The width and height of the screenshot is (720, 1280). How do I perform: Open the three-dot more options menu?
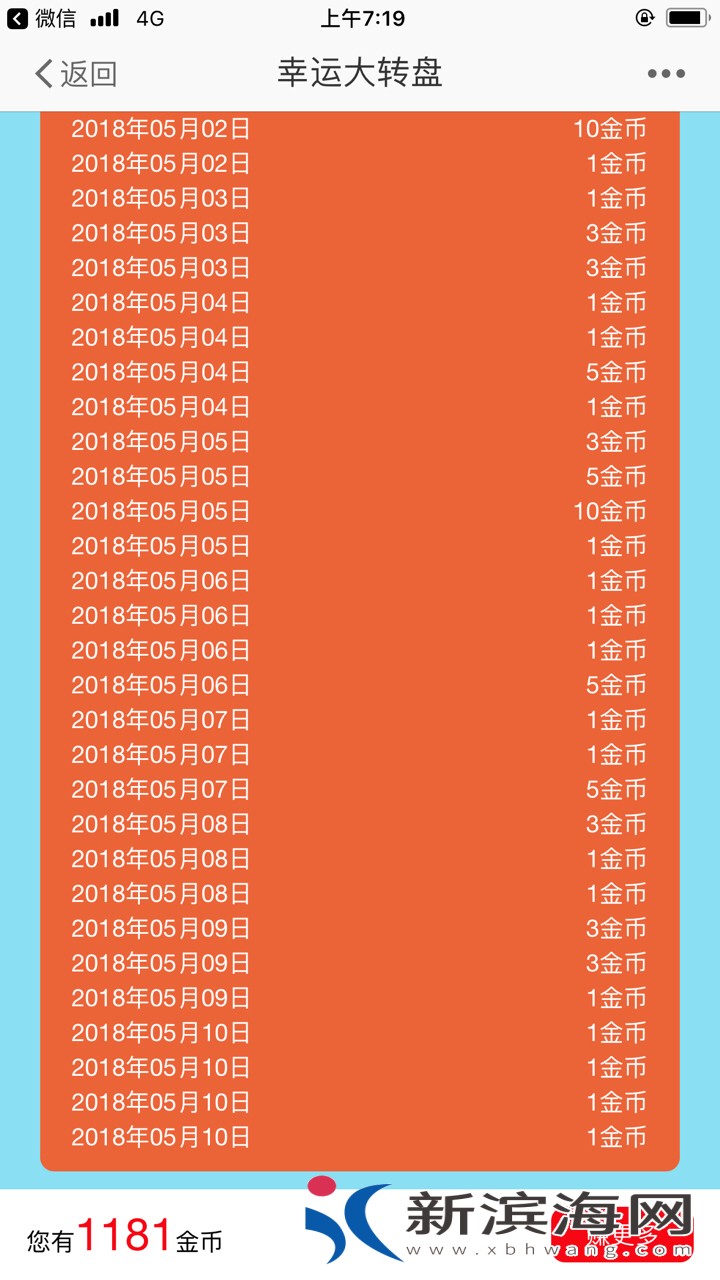click(x=665, y=73)
